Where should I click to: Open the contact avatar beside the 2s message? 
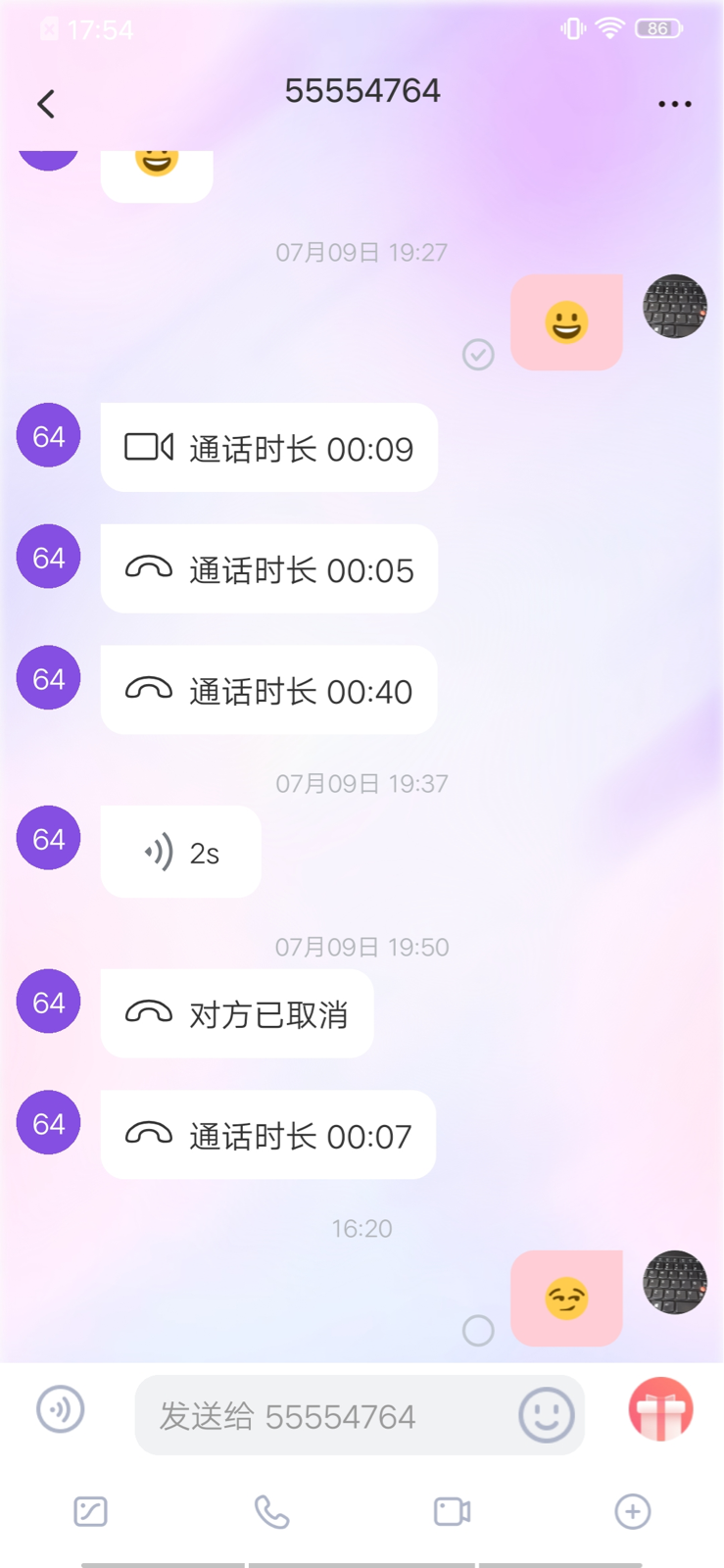pos(48,839)
